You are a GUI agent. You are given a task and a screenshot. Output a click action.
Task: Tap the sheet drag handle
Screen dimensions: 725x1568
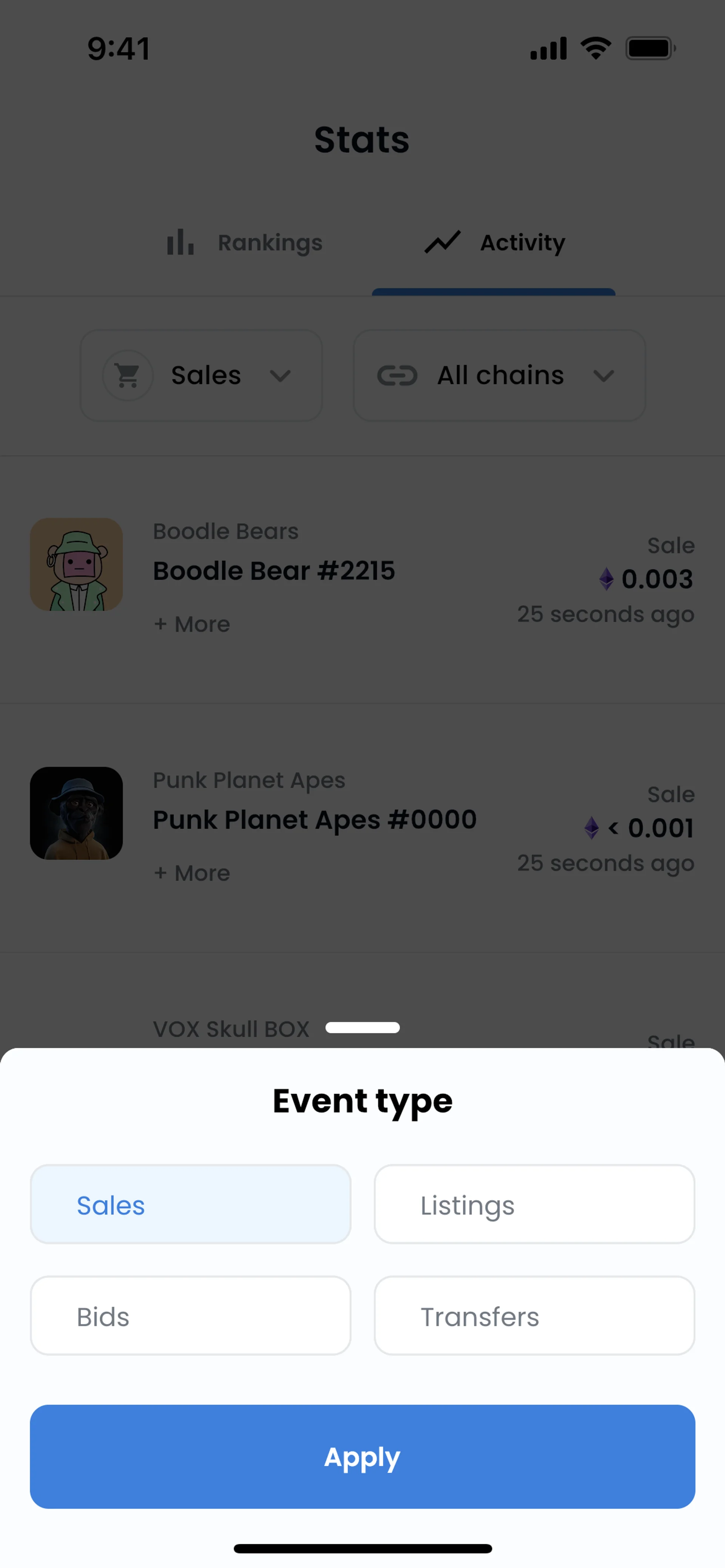[362, 1028]
